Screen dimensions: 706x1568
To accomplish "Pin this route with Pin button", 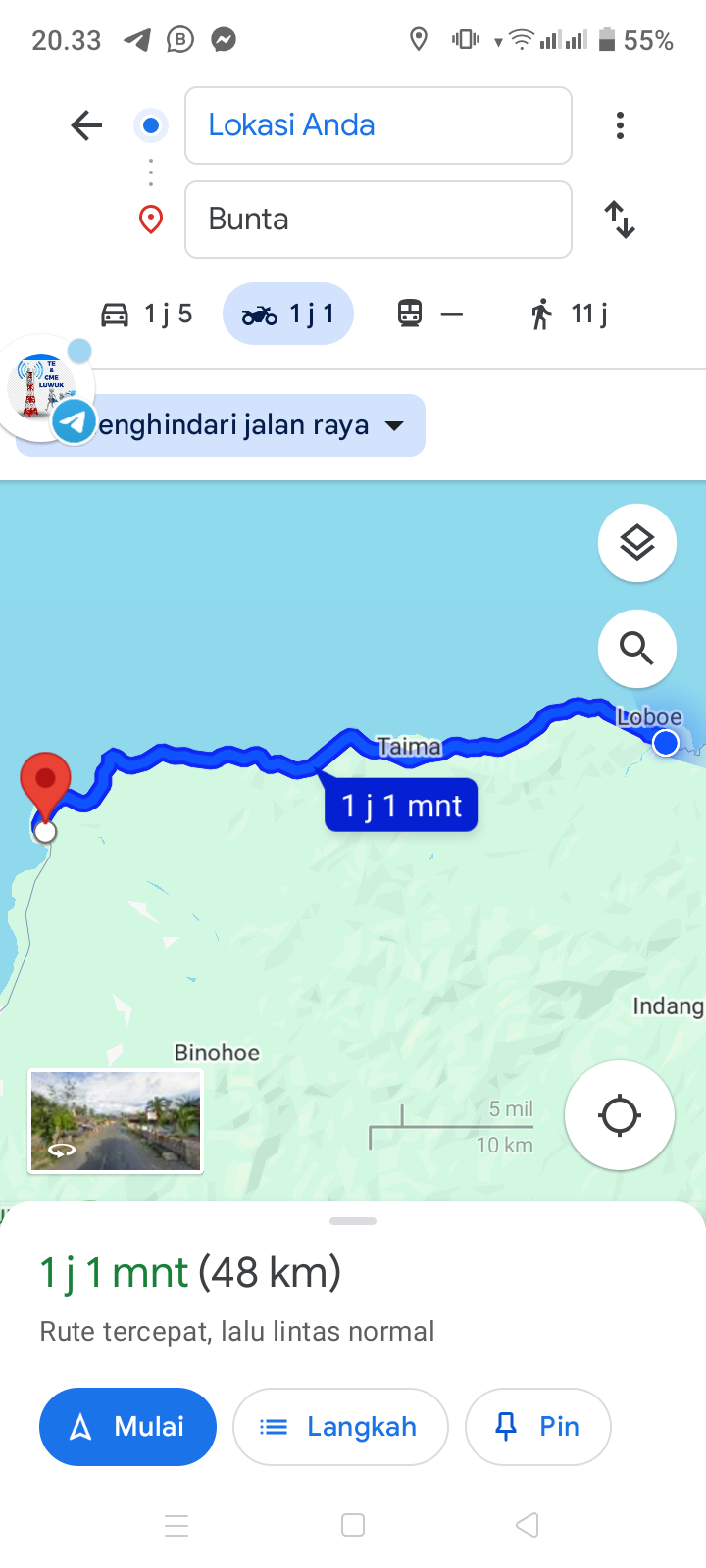I will tap(538, 1427).
